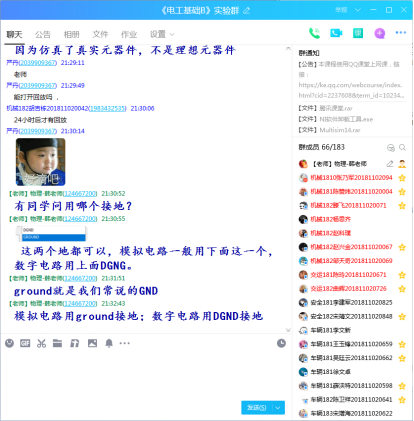Send an image from the toolbar
Image resolution: width=414 pixels, height=421 pixels.
pyautogui.click(x=92, y=343)
